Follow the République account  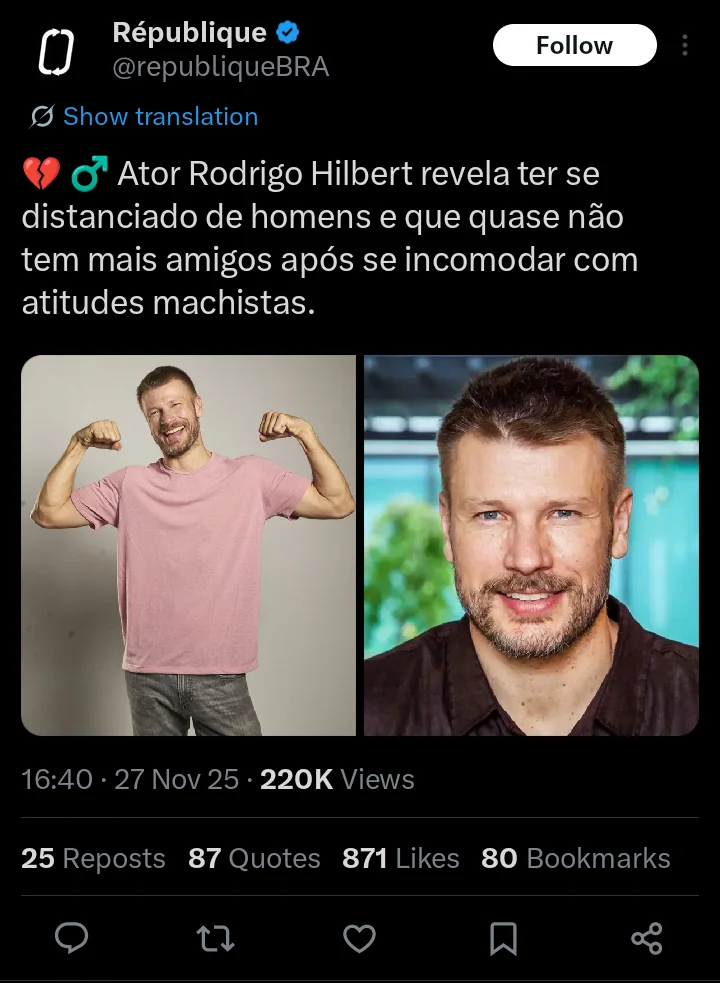(574, 46)
